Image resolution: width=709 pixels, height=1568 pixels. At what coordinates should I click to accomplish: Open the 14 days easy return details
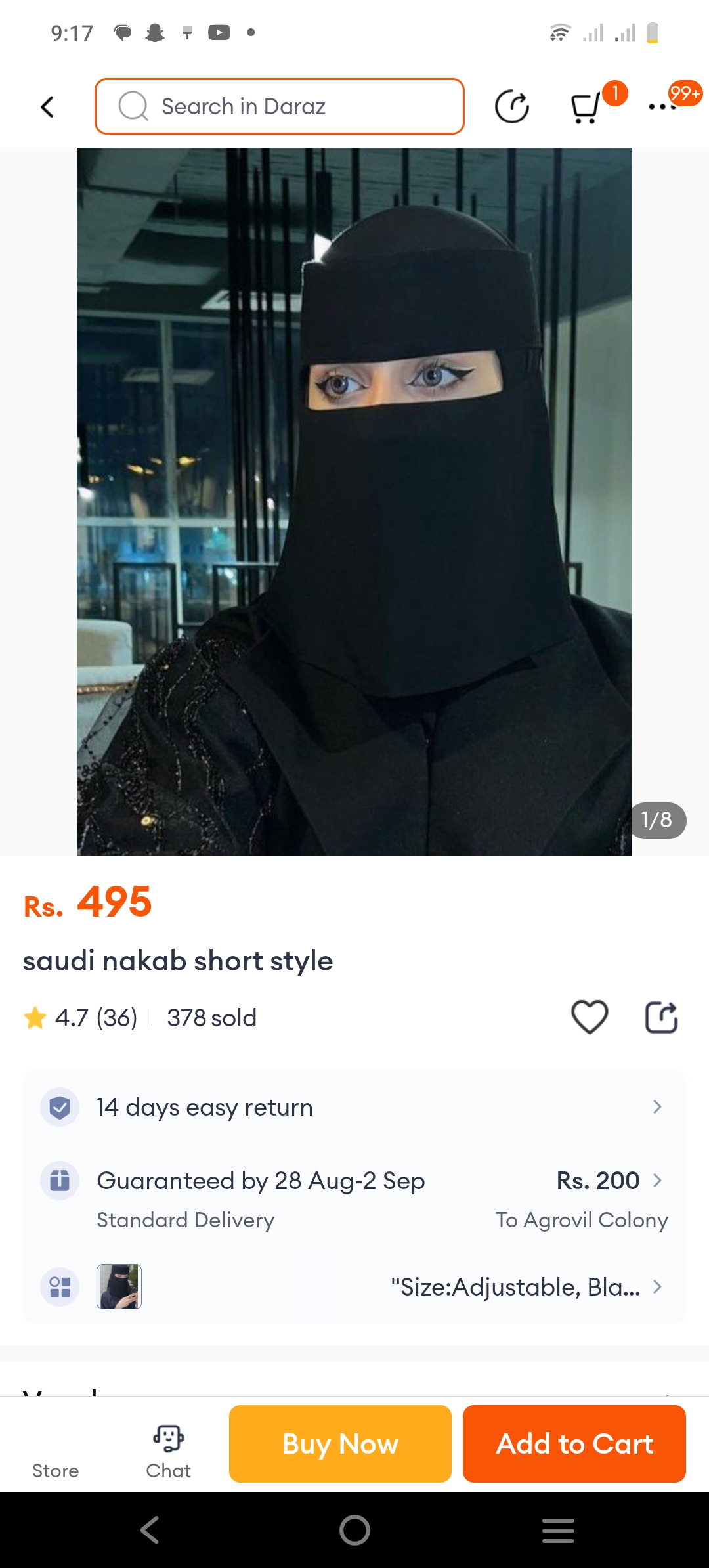click(354, 1107)
